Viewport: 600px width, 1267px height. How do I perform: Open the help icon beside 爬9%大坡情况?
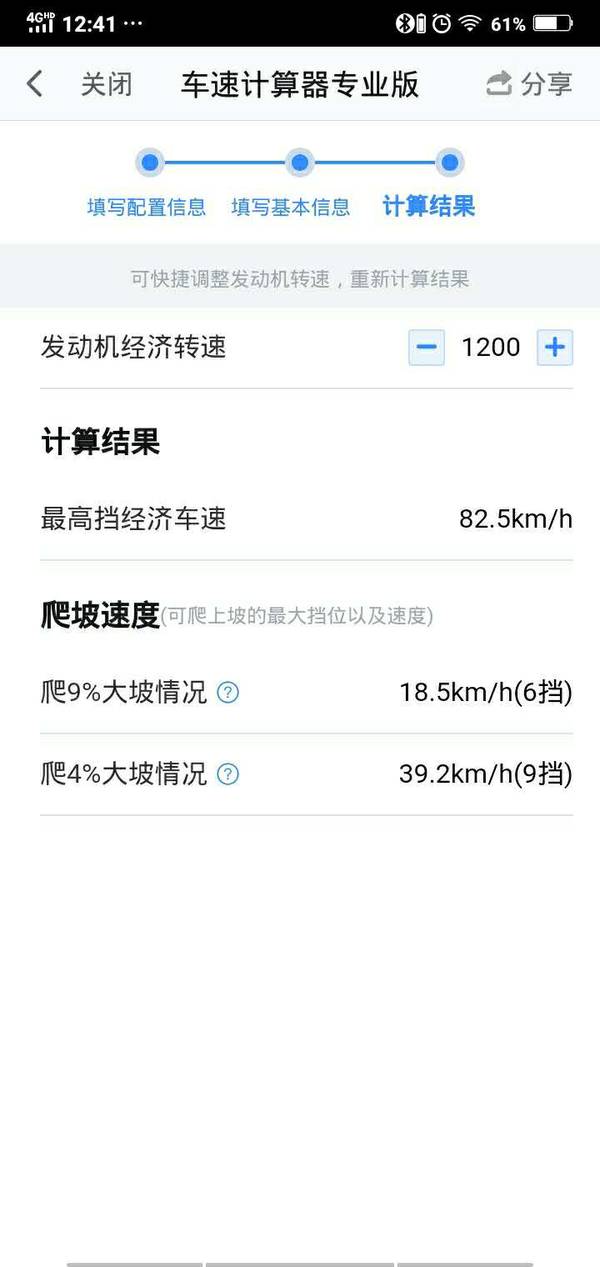[x=228, y=692]
